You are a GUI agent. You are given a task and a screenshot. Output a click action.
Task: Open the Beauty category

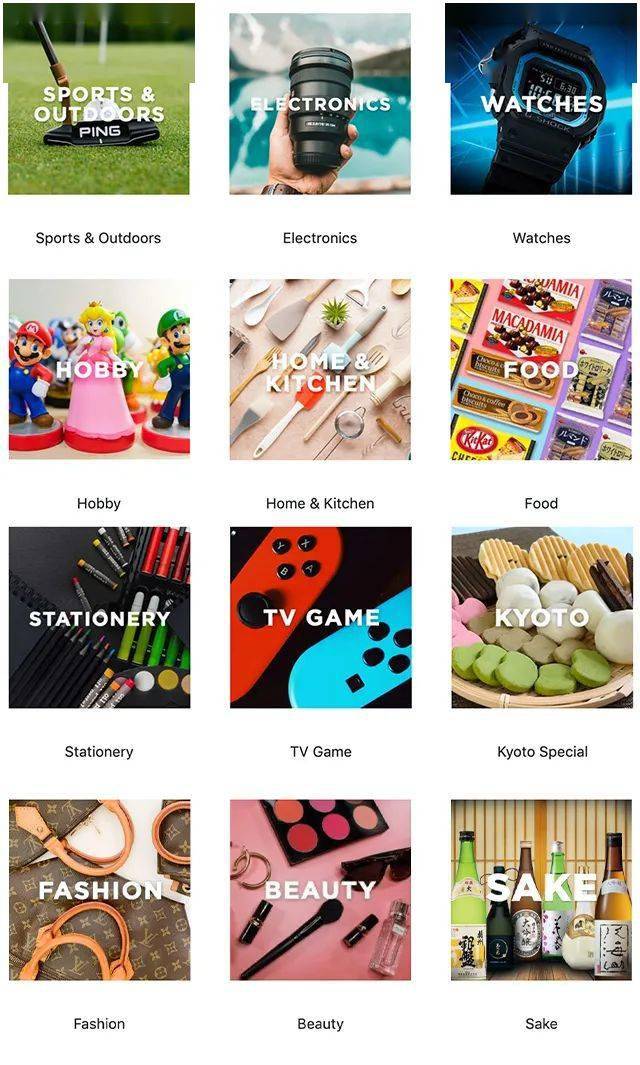tap(320, 889)
